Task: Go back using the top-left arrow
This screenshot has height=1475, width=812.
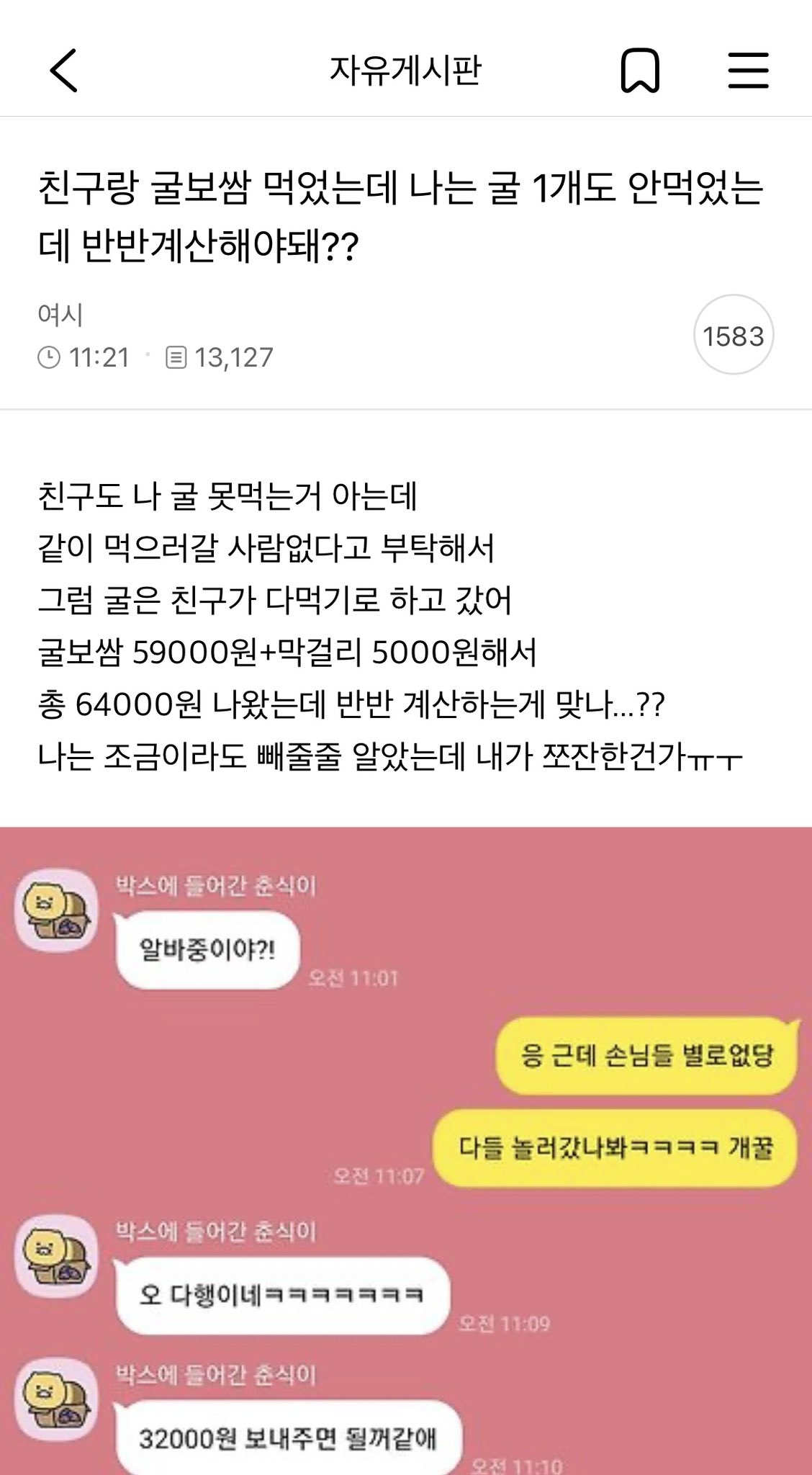Action: tap(63, 71)
